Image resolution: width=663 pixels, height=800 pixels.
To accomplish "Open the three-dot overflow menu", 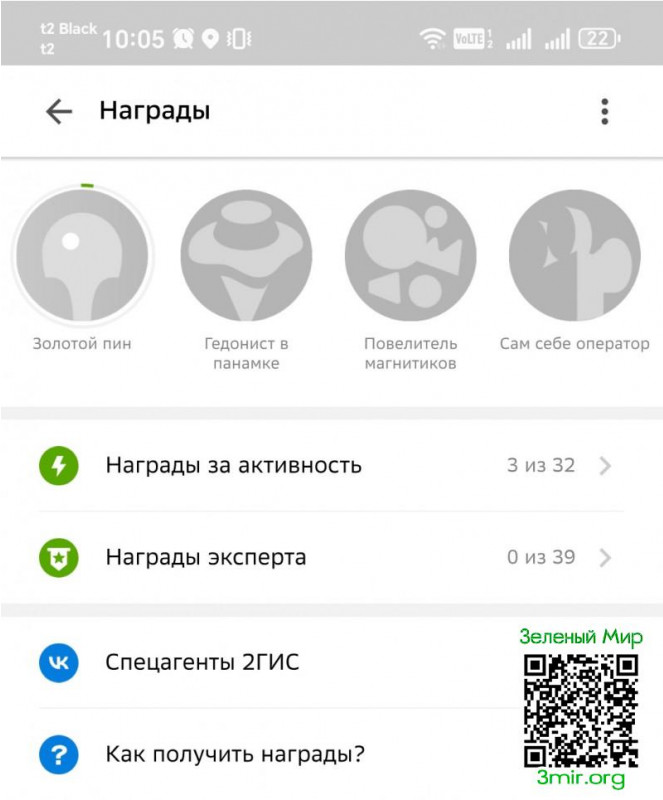I will (605, 111).
